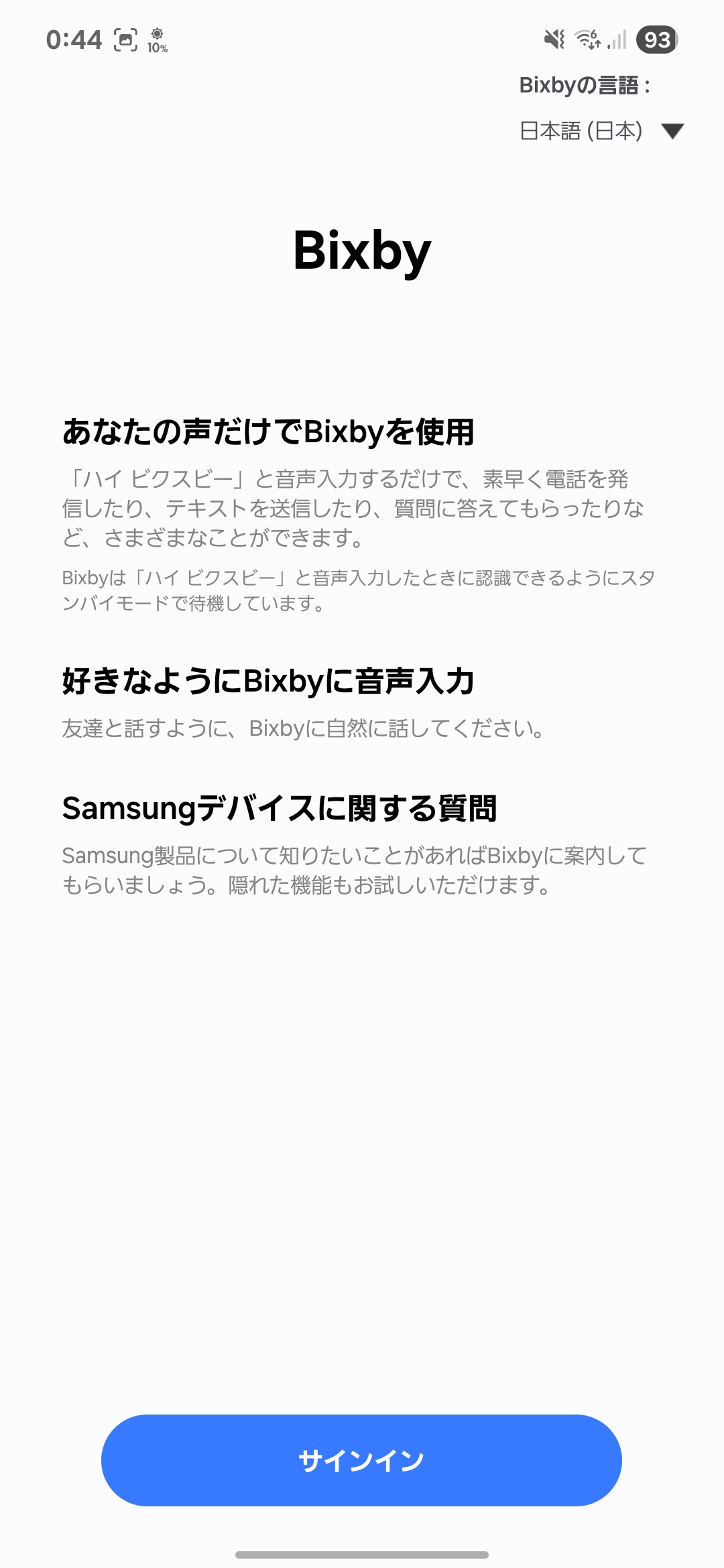The height and width of the screenshot is (1568, 724).
Task: Tap the サインイン button
Action: pos(361,1461)
